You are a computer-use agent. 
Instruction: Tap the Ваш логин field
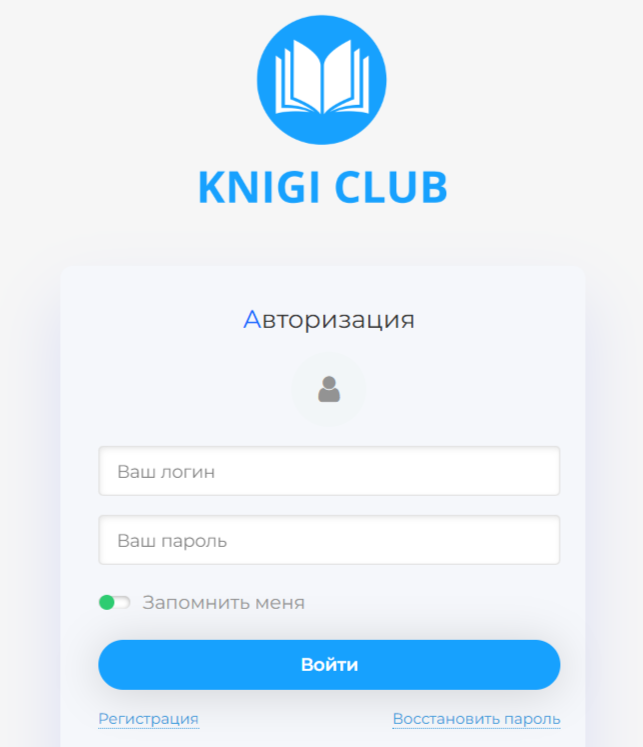tap(329, 471)
